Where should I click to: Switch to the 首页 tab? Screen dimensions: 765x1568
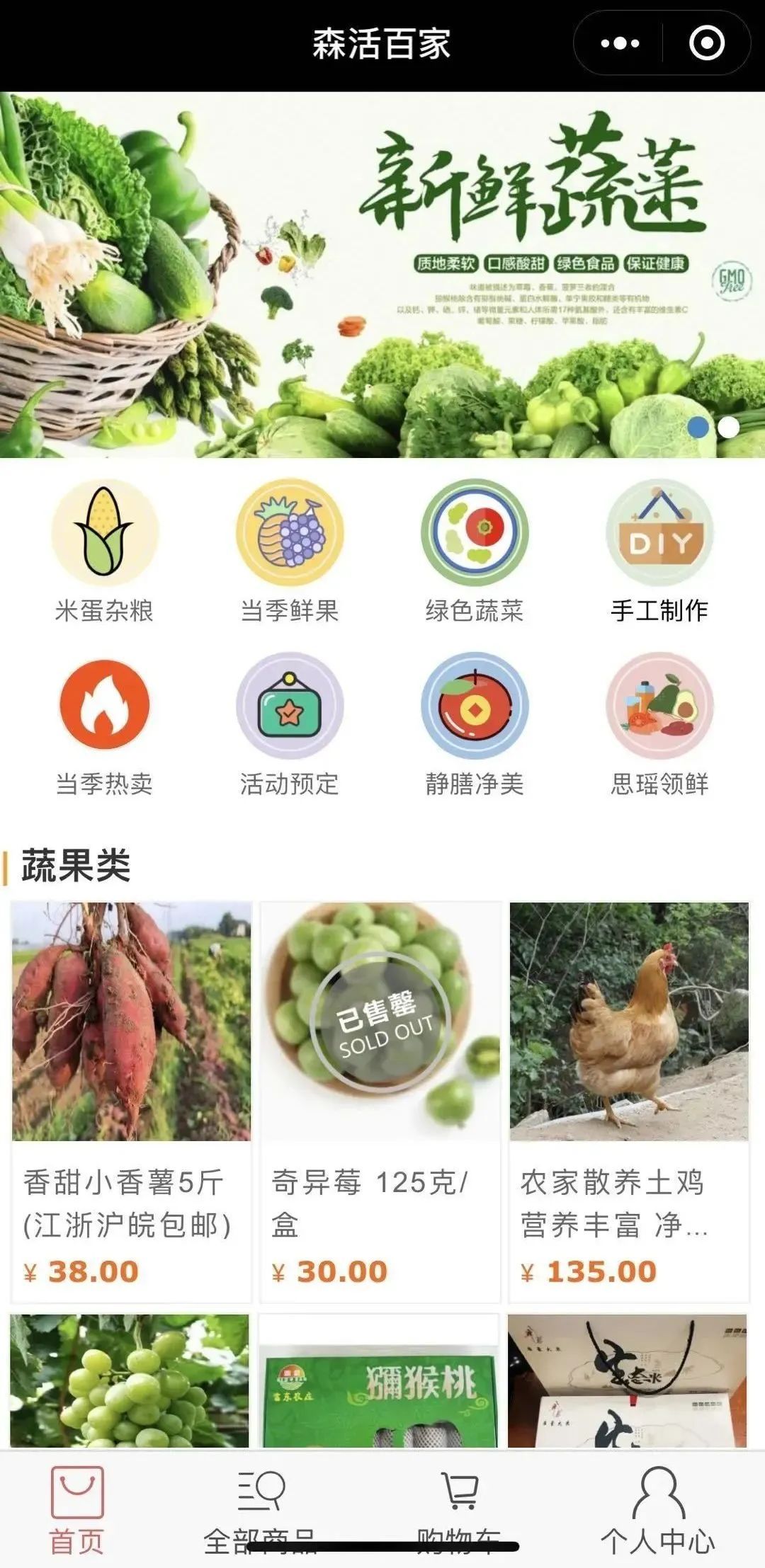click(x=76, y=1508)
